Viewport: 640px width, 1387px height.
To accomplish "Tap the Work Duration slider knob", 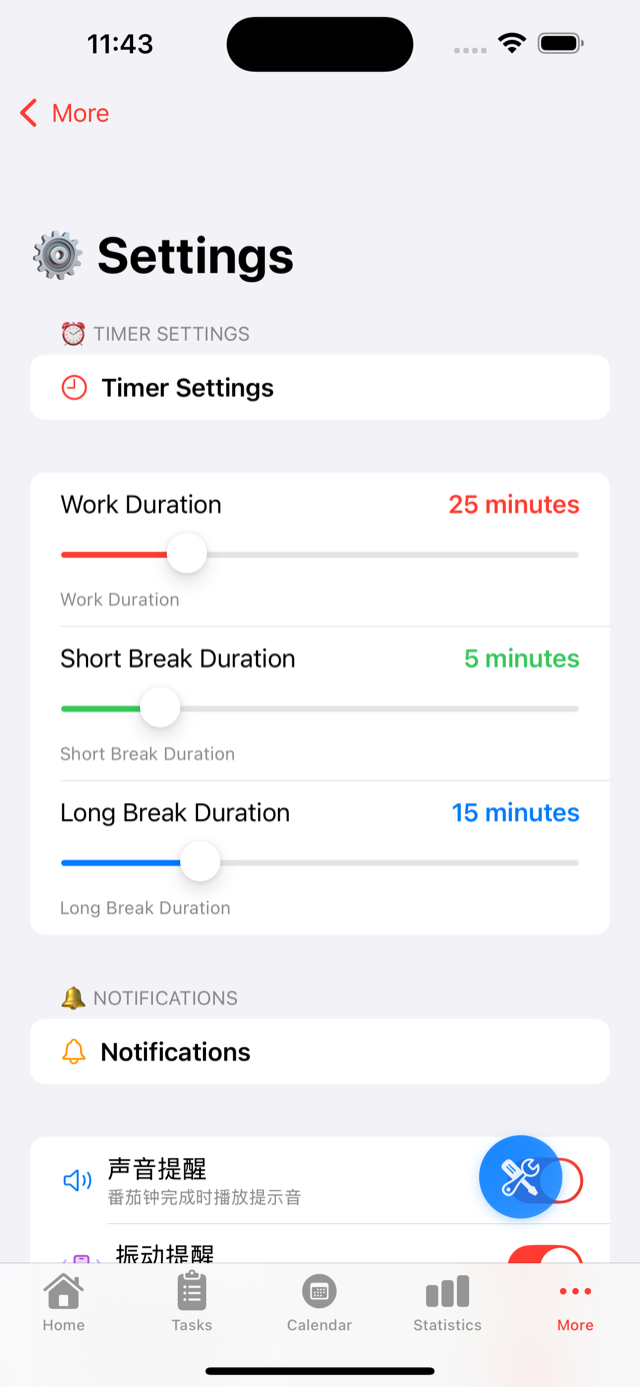I will [186, 554].
